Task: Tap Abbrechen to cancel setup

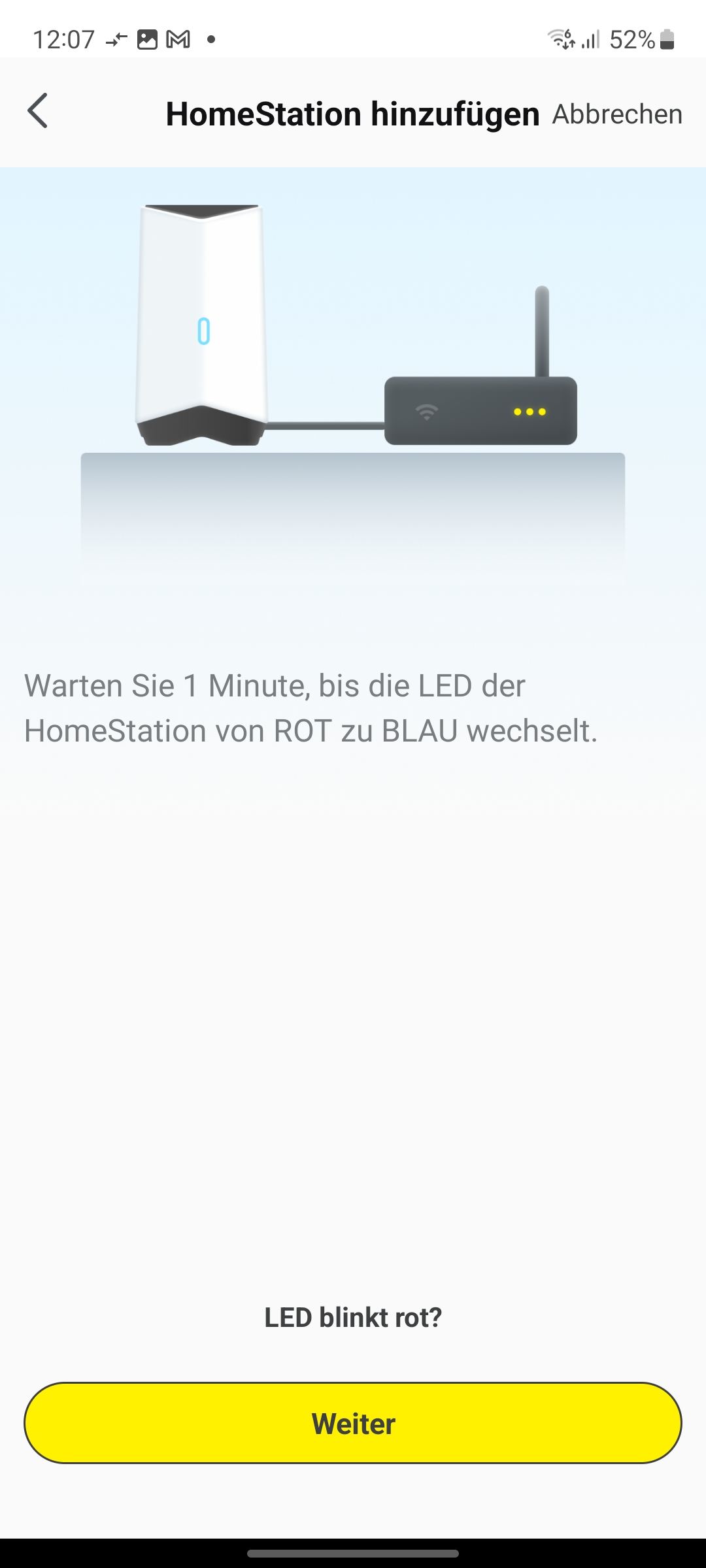Action: [x=616, y=114]
